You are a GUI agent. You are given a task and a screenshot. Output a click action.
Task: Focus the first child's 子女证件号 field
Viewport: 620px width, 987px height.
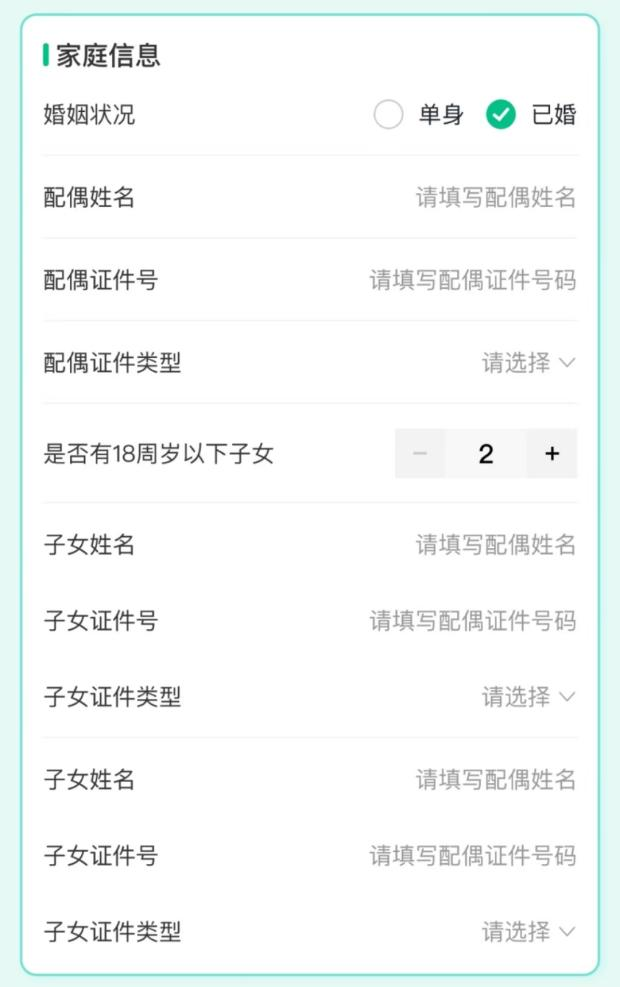(472, 621)
